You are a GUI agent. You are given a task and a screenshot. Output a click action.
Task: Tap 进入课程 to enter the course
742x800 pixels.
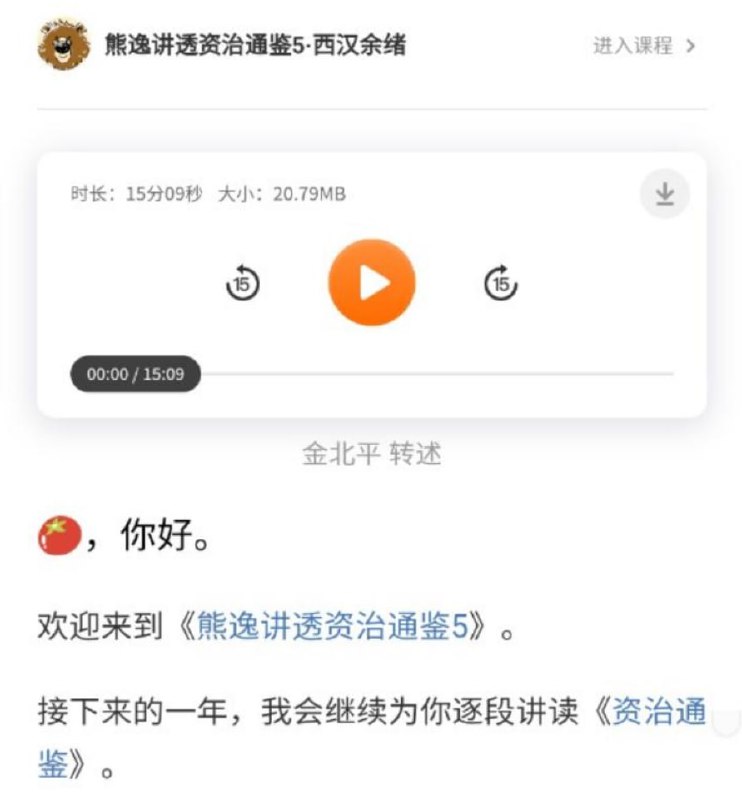643,46
